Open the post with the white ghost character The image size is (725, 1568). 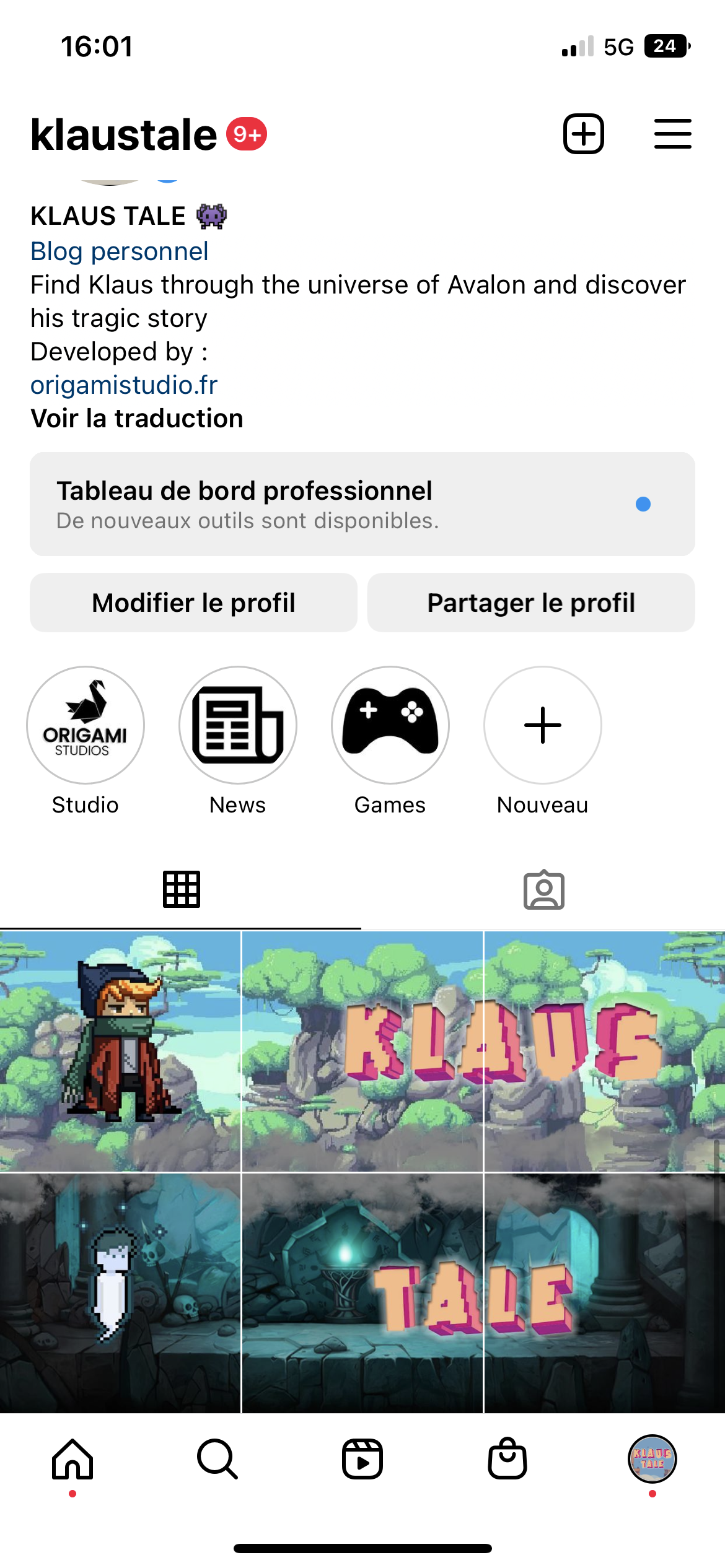click(120, 1293)
